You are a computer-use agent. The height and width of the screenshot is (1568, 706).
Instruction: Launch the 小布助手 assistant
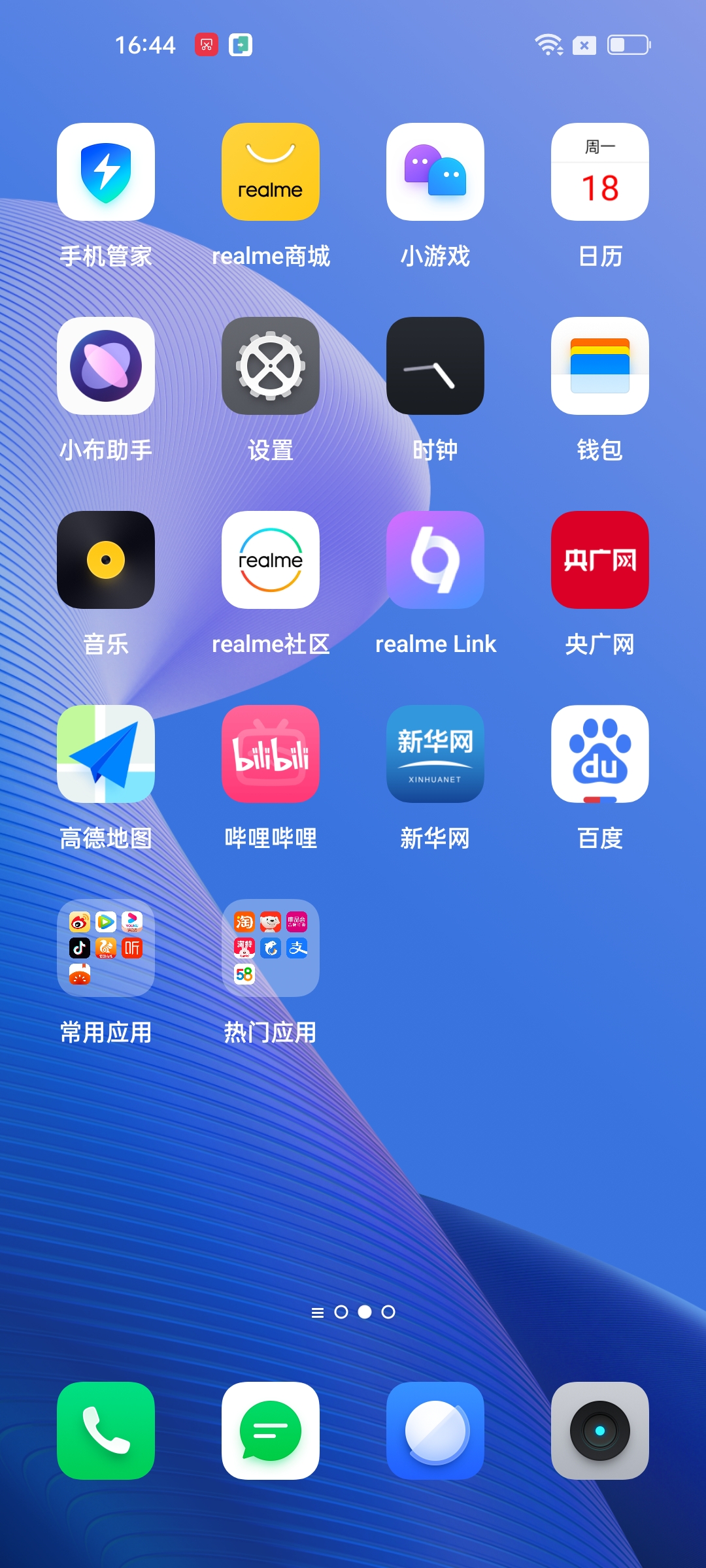(106, 366)
